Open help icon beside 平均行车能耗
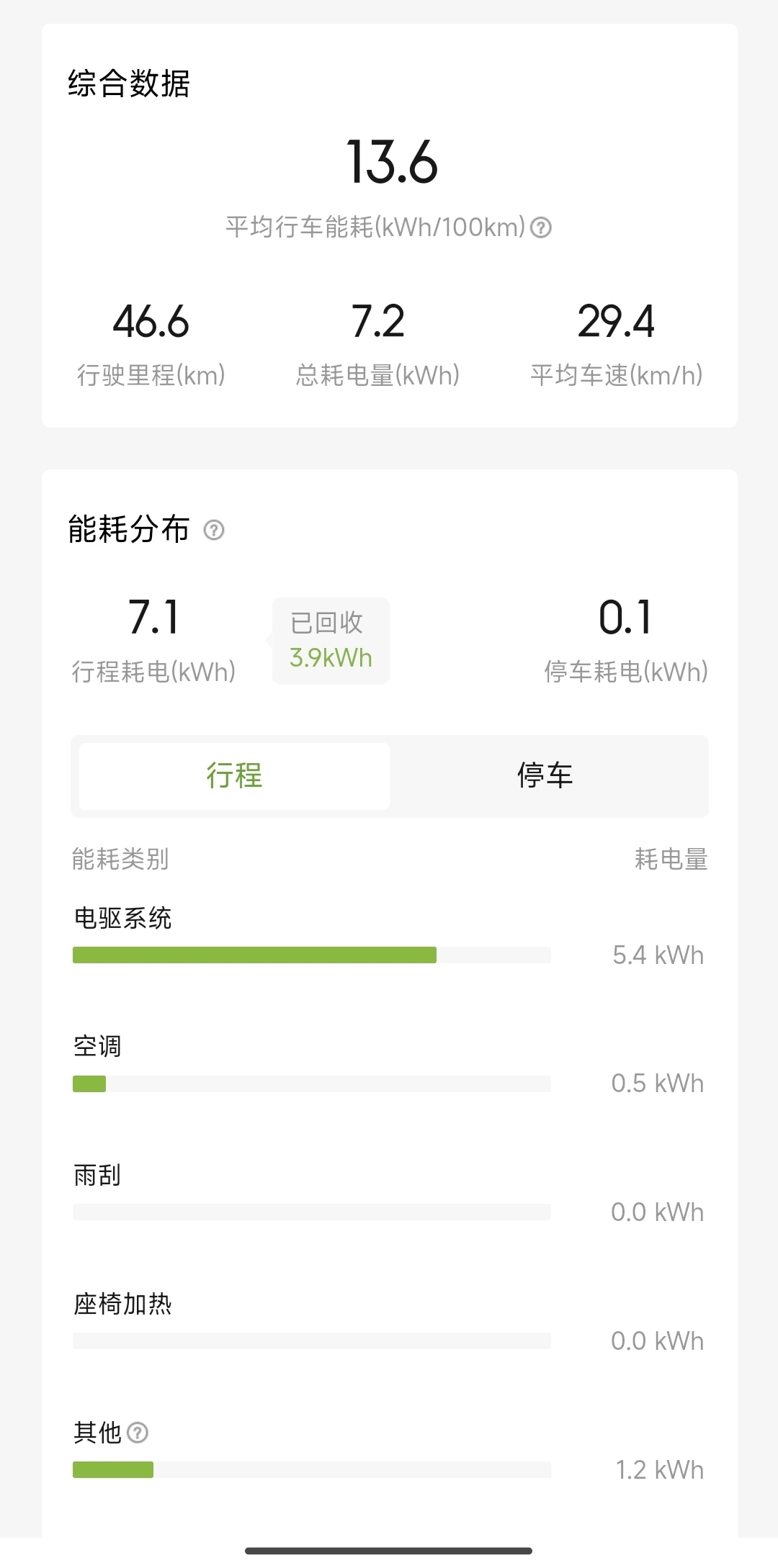This screenshot has width=778, height=1568. 541,227
